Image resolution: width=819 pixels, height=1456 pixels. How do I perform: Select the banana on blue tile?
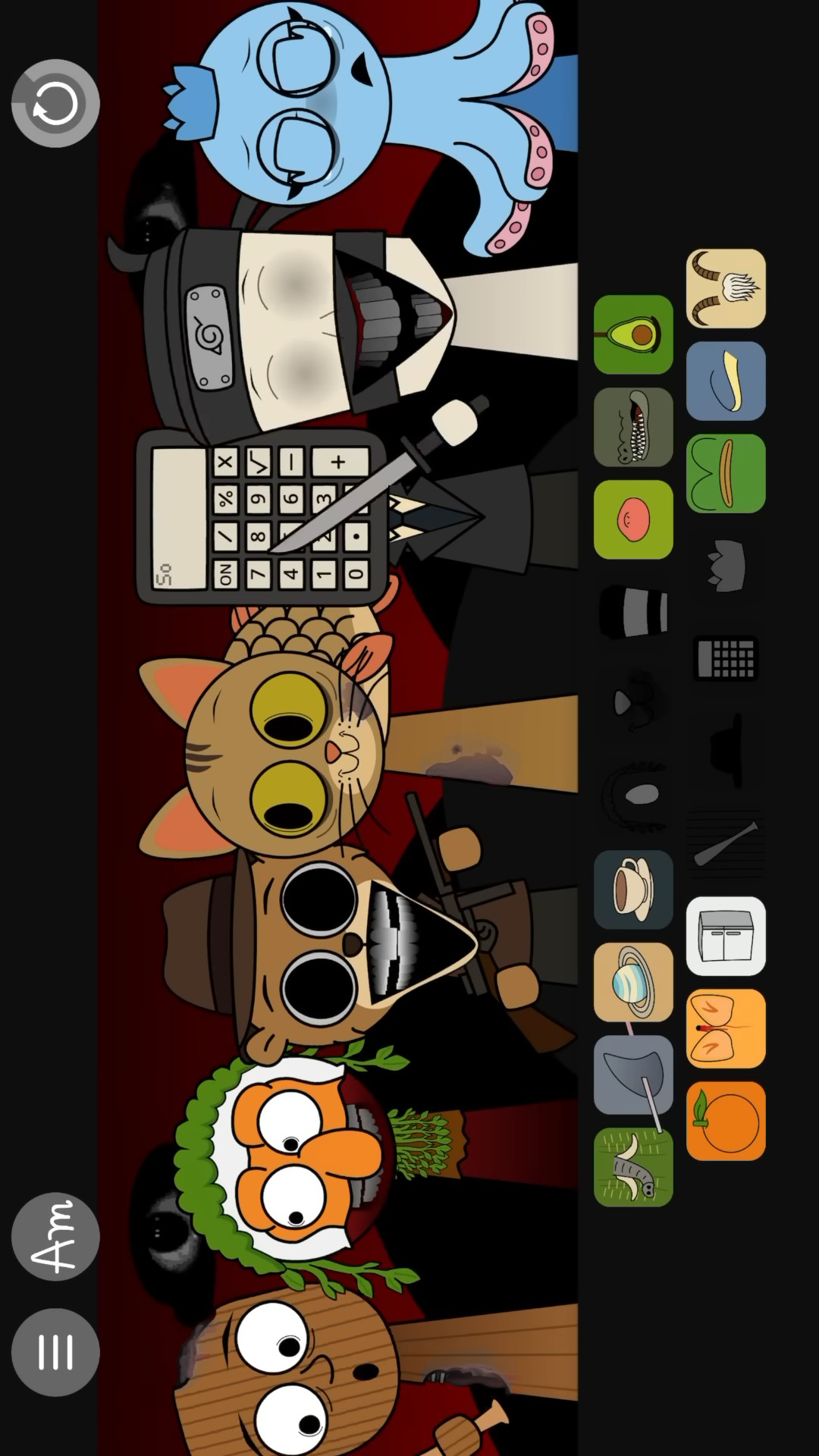point(726,381)
